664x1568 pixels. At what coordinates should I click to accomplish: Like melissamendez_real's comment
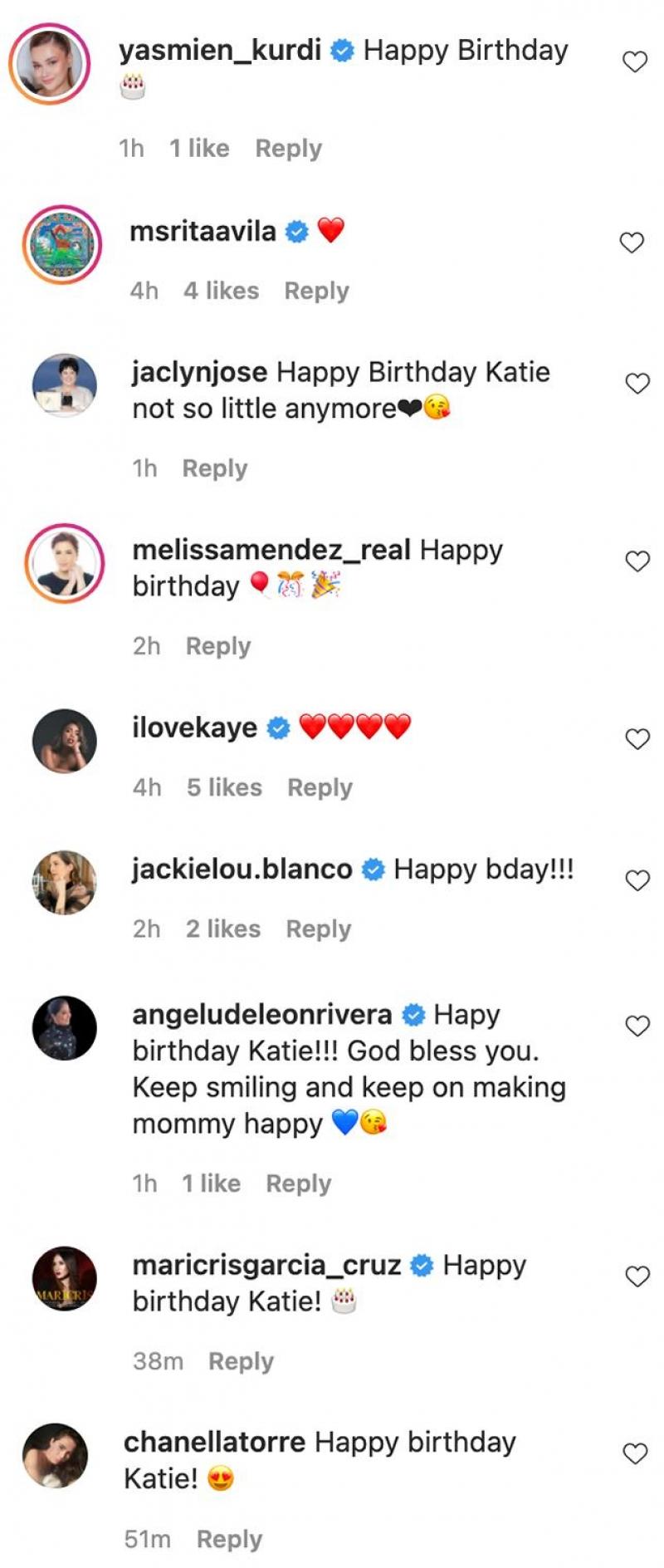coord(637,561)
